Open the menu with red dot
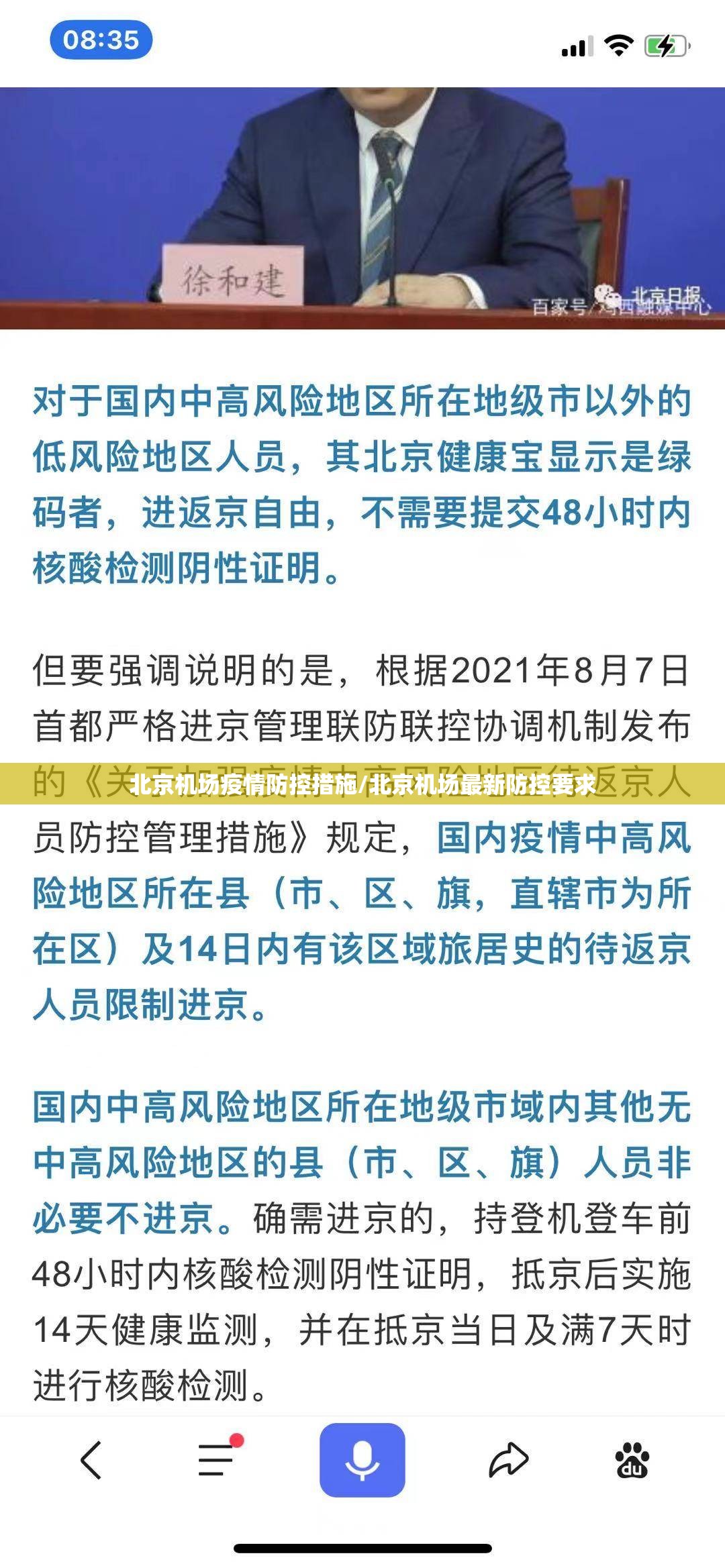Viewport: 725px width, 1568px height. coord(217,1460)
